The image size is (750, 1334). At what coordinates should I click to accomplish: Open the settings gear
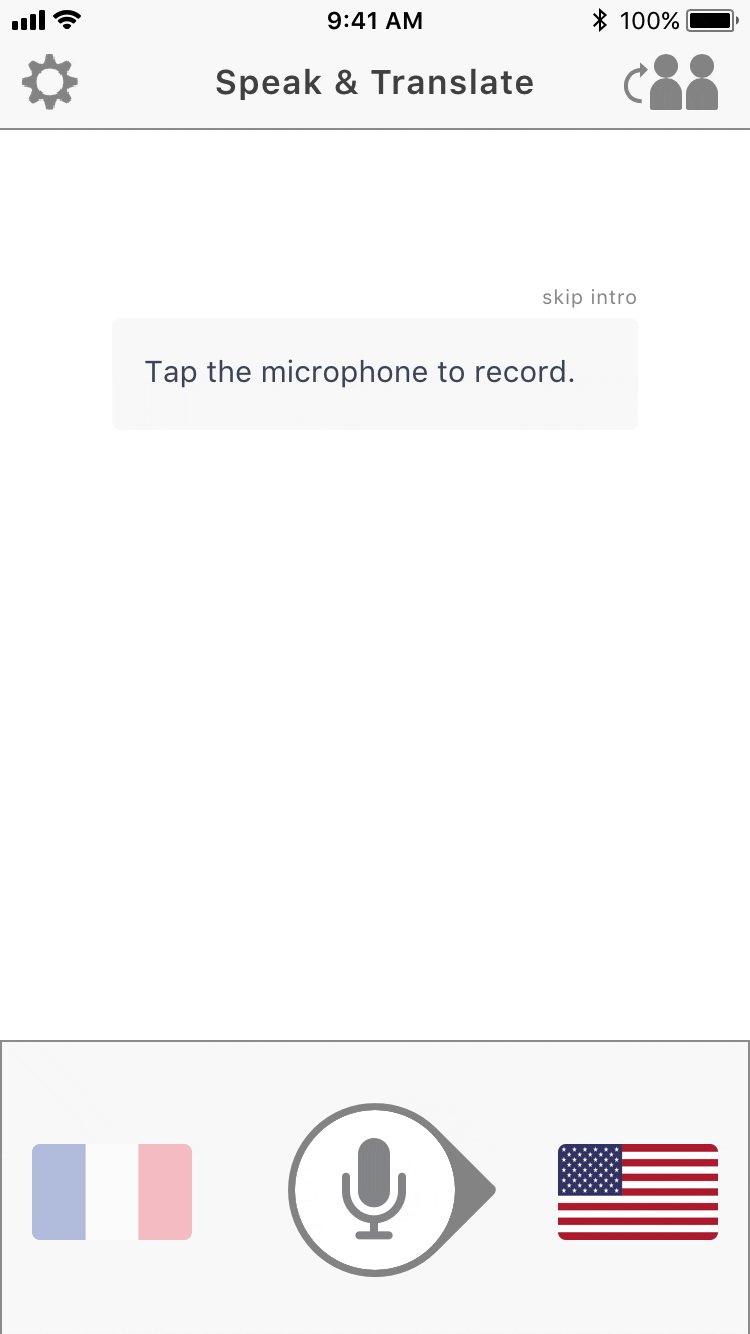(50, 82)
